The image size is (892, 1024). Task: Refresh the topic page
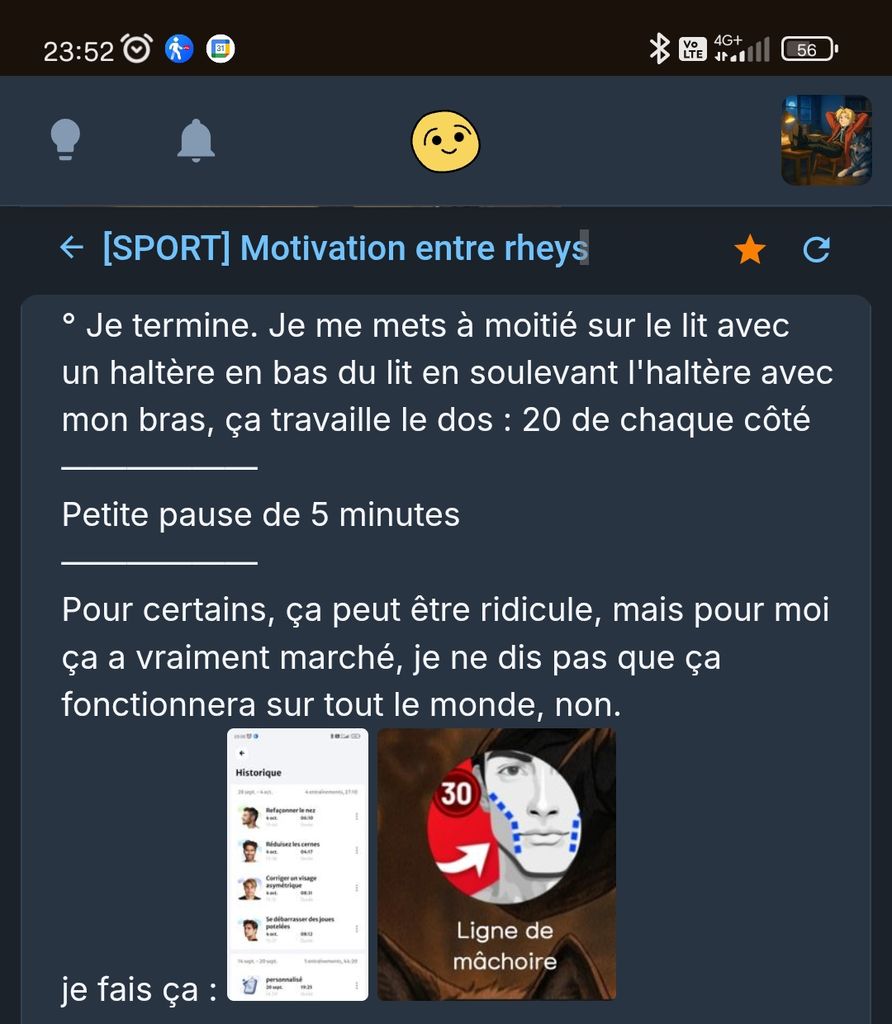[817, 249]
